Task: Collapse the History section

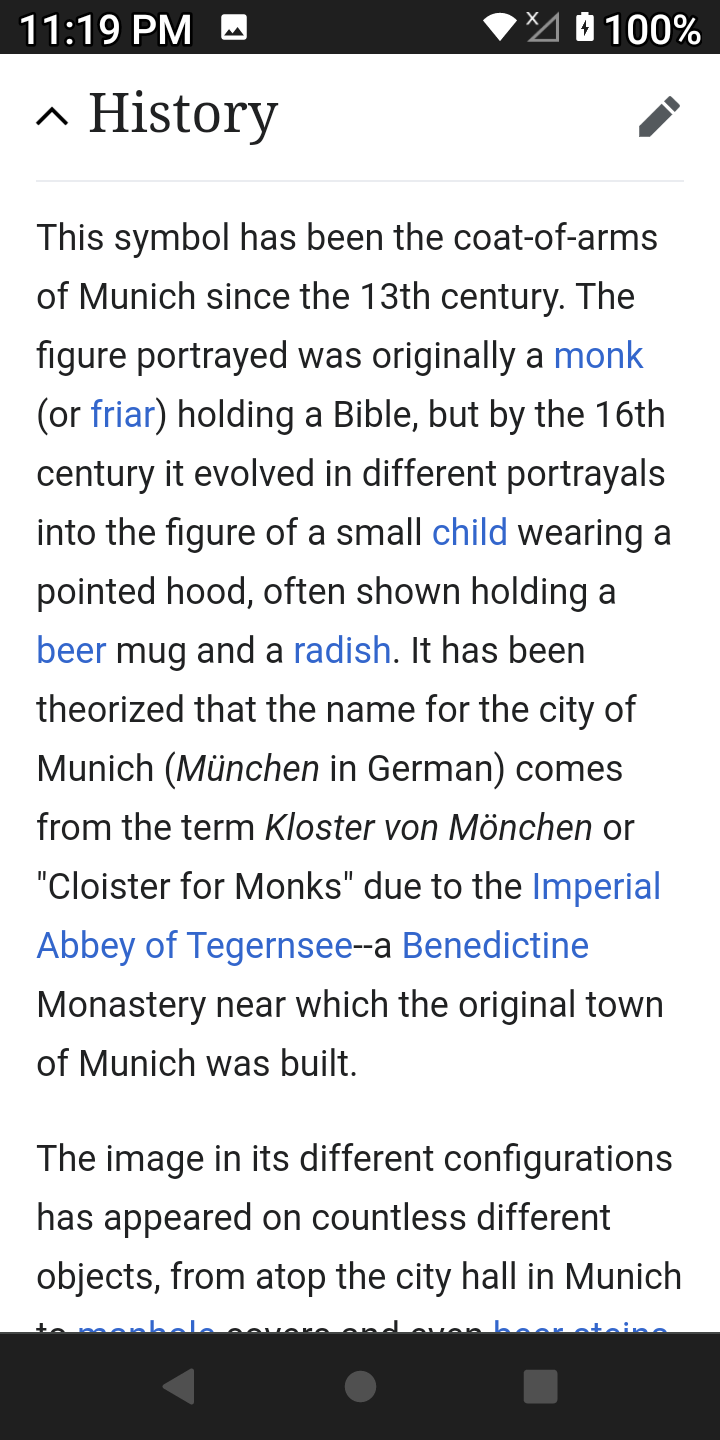Action: [x=52, y=116]
